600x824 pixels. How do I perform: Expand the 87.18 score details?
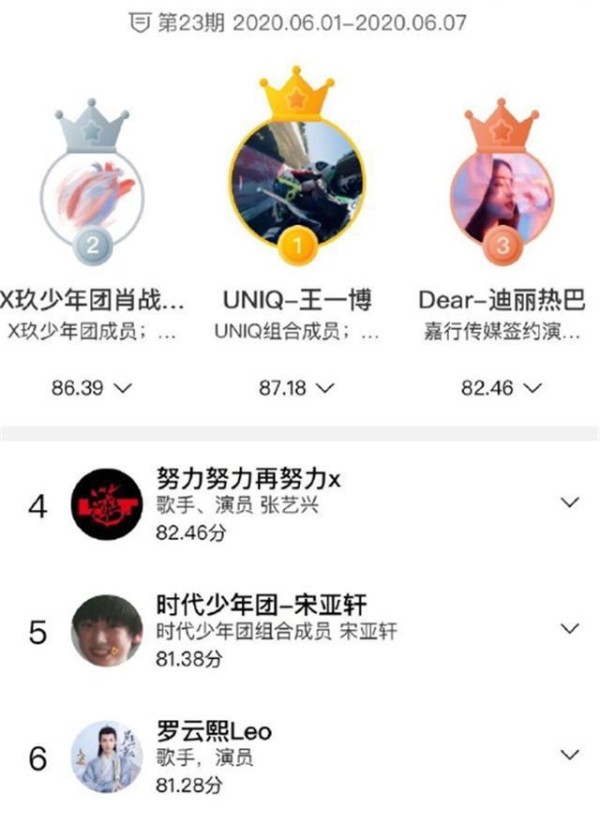297,388
